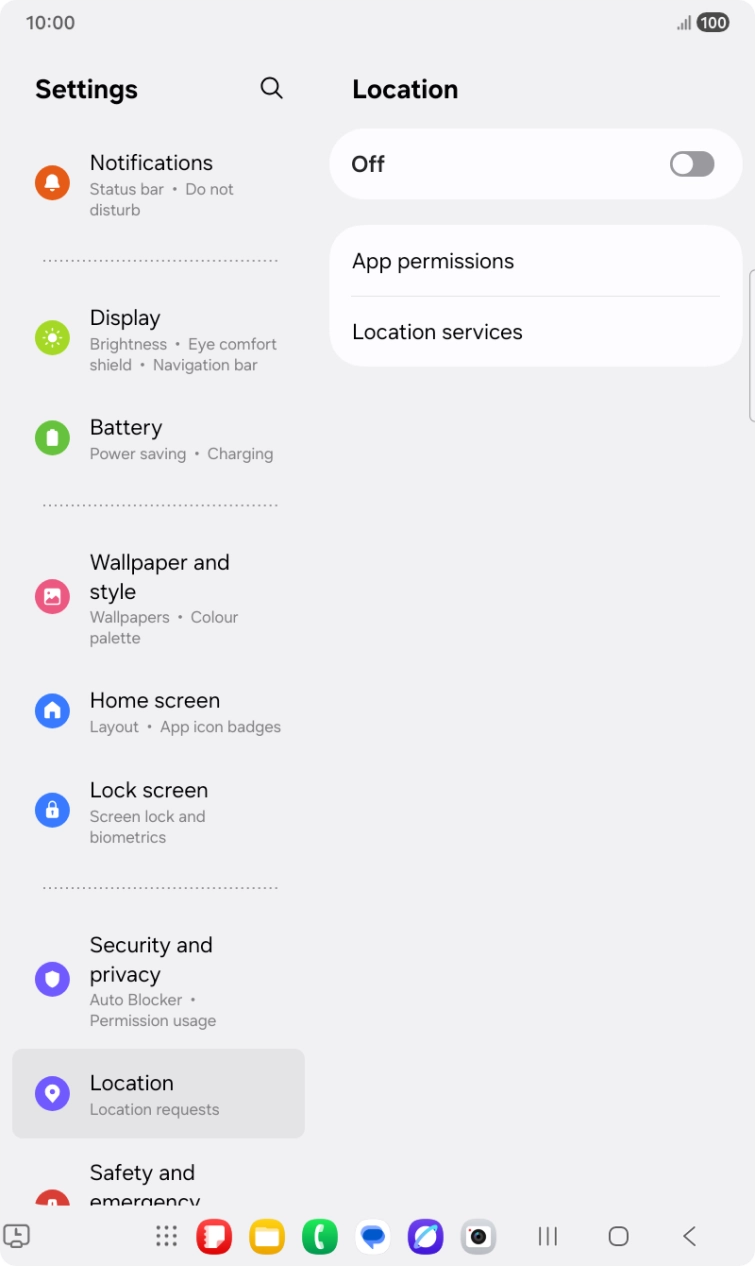Open the red notes app in the taskbar
The height and width of the screenshot is (1266, 755).
pyautogui.click(x=214, y=1237)
